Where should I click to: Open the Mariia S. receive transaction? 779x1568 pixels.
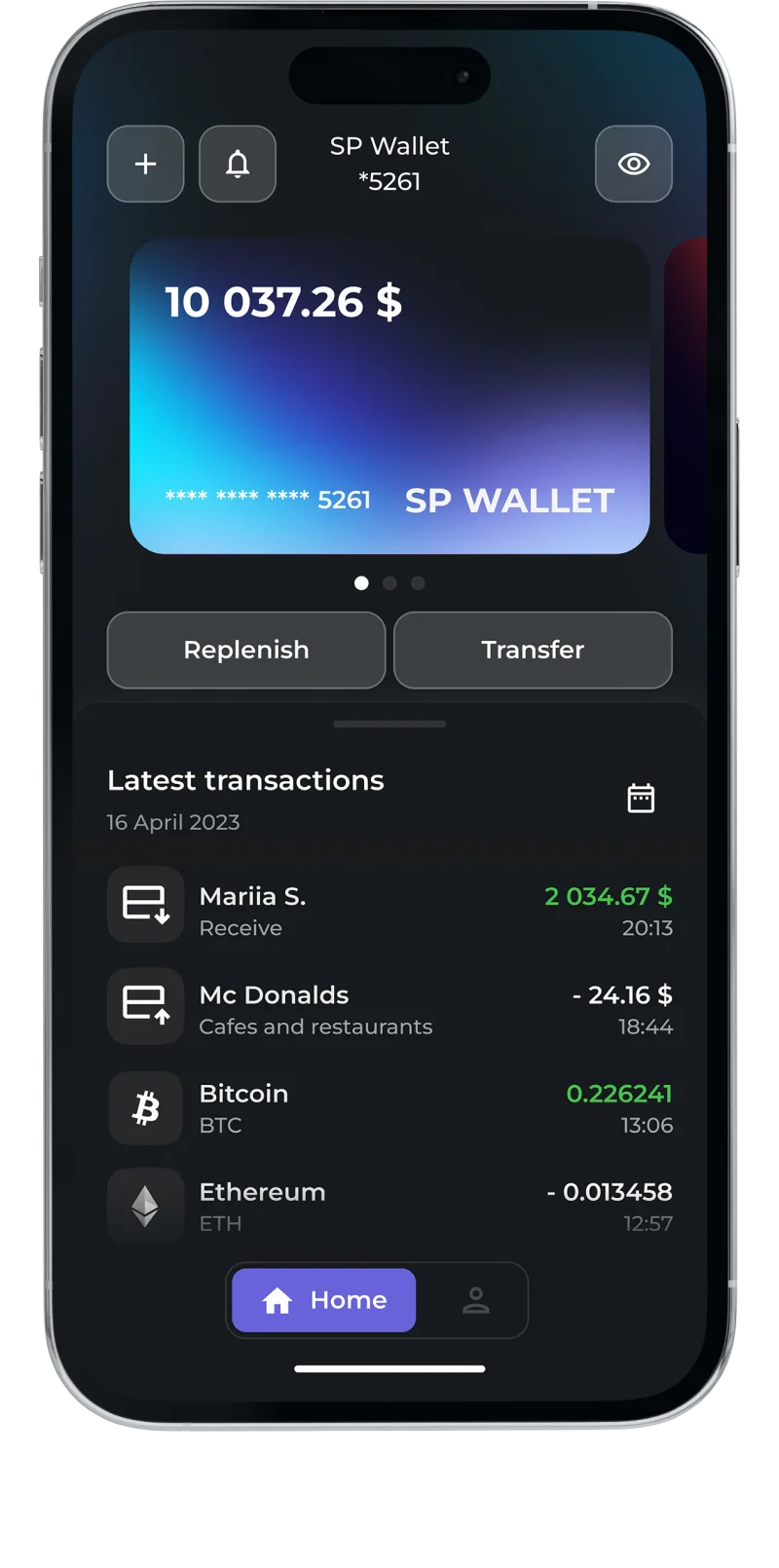pyautogui.click(x=389, y=911)
